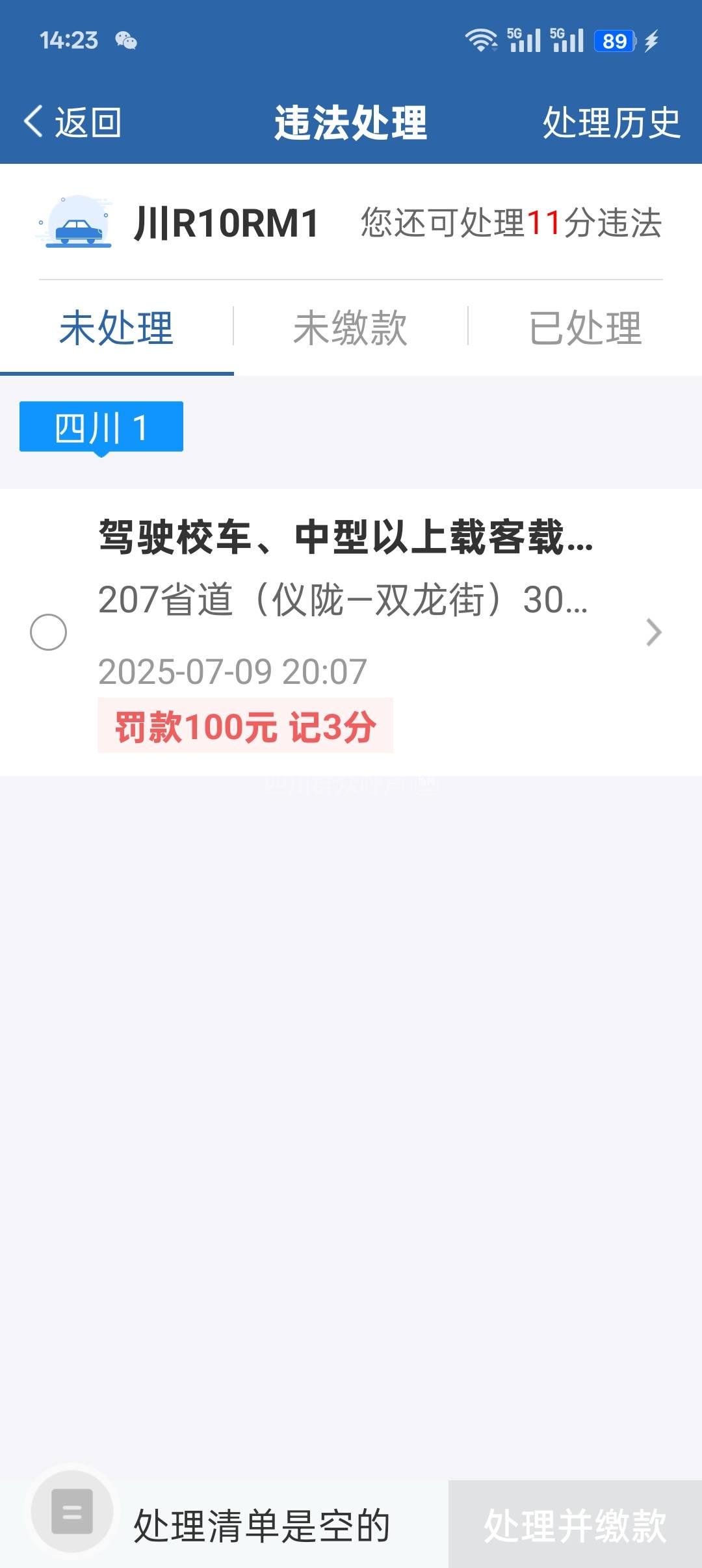Tap the 四川 1 province filter chip

101,427
